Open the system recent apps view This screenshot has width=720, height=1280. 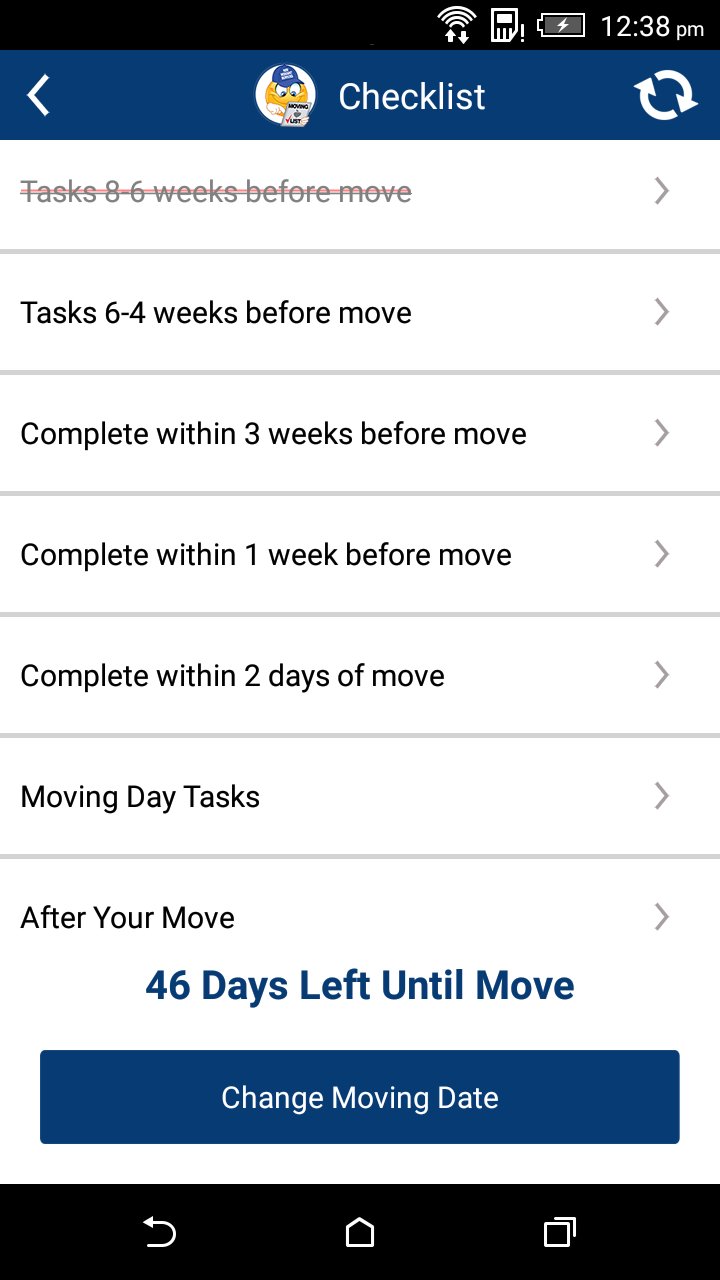[x=560, y=1233]
